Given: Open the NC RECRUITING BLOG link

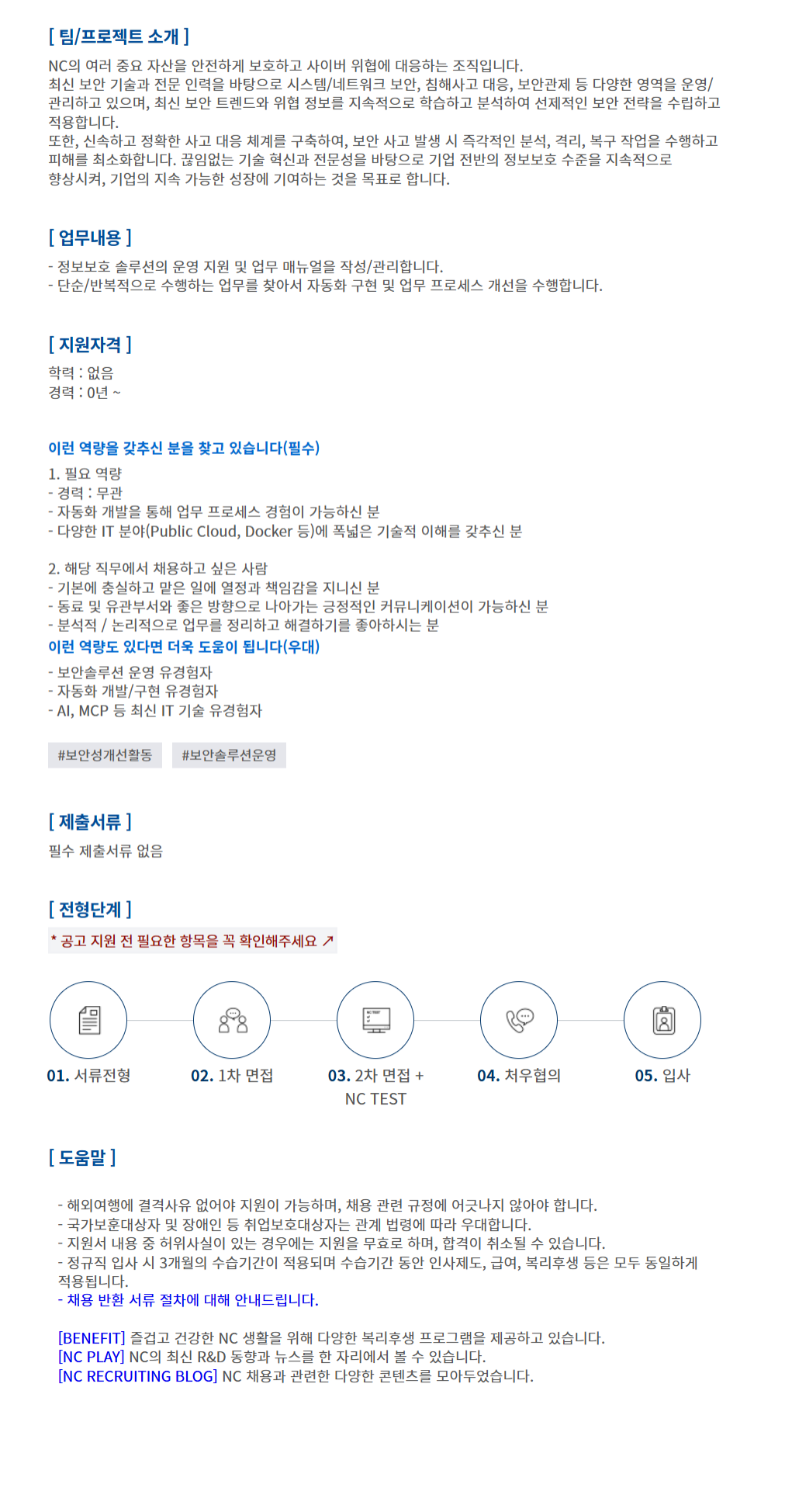Looking at the screenshot, I should click(x=138, y=1375).
